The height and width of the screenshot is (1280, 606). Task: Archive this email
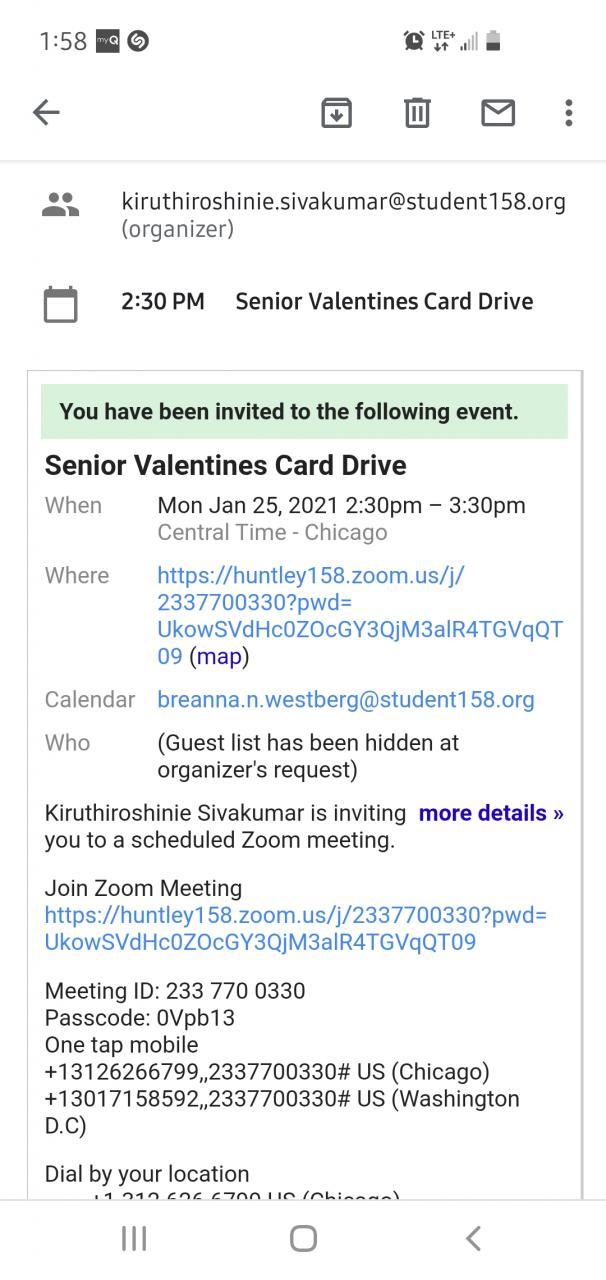coord(337,113)
